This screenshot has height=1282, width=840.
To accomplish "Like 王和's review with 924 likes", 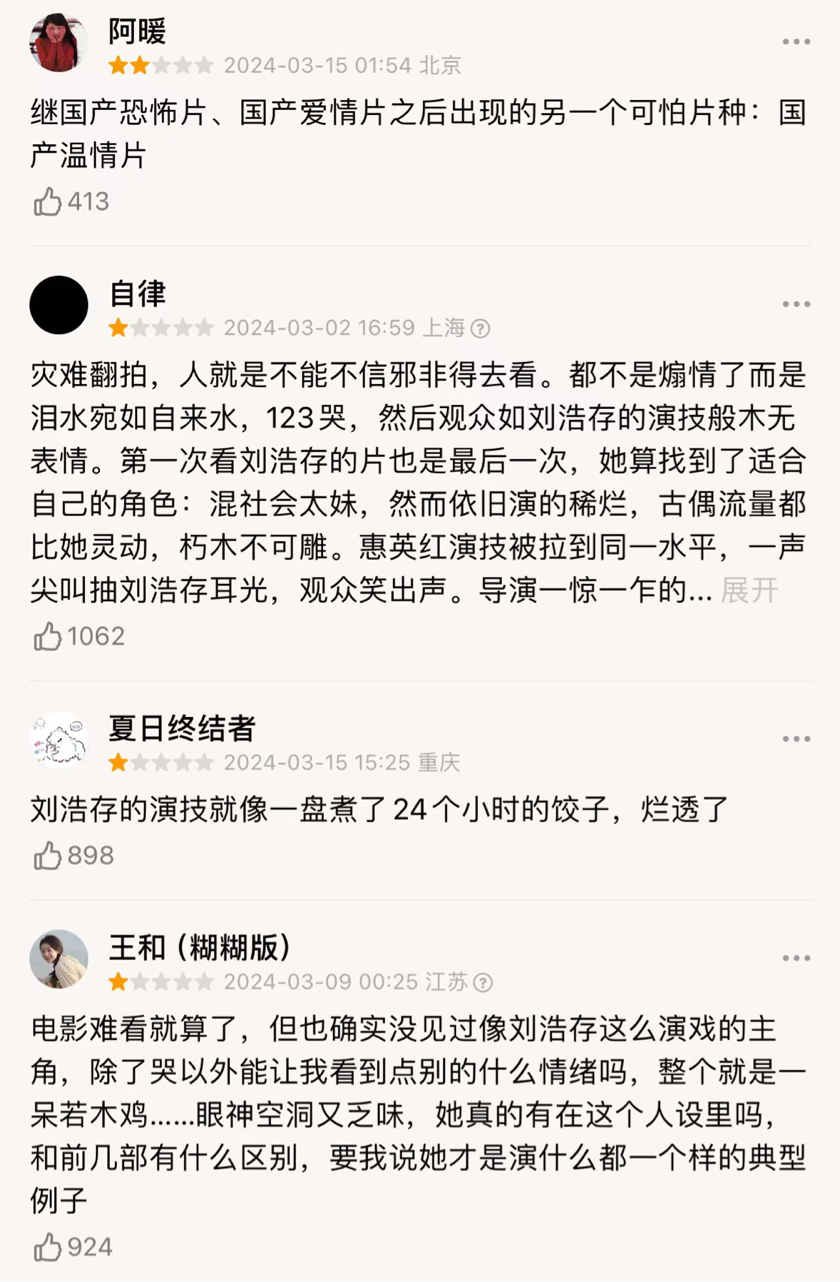I will point(48,1247).
